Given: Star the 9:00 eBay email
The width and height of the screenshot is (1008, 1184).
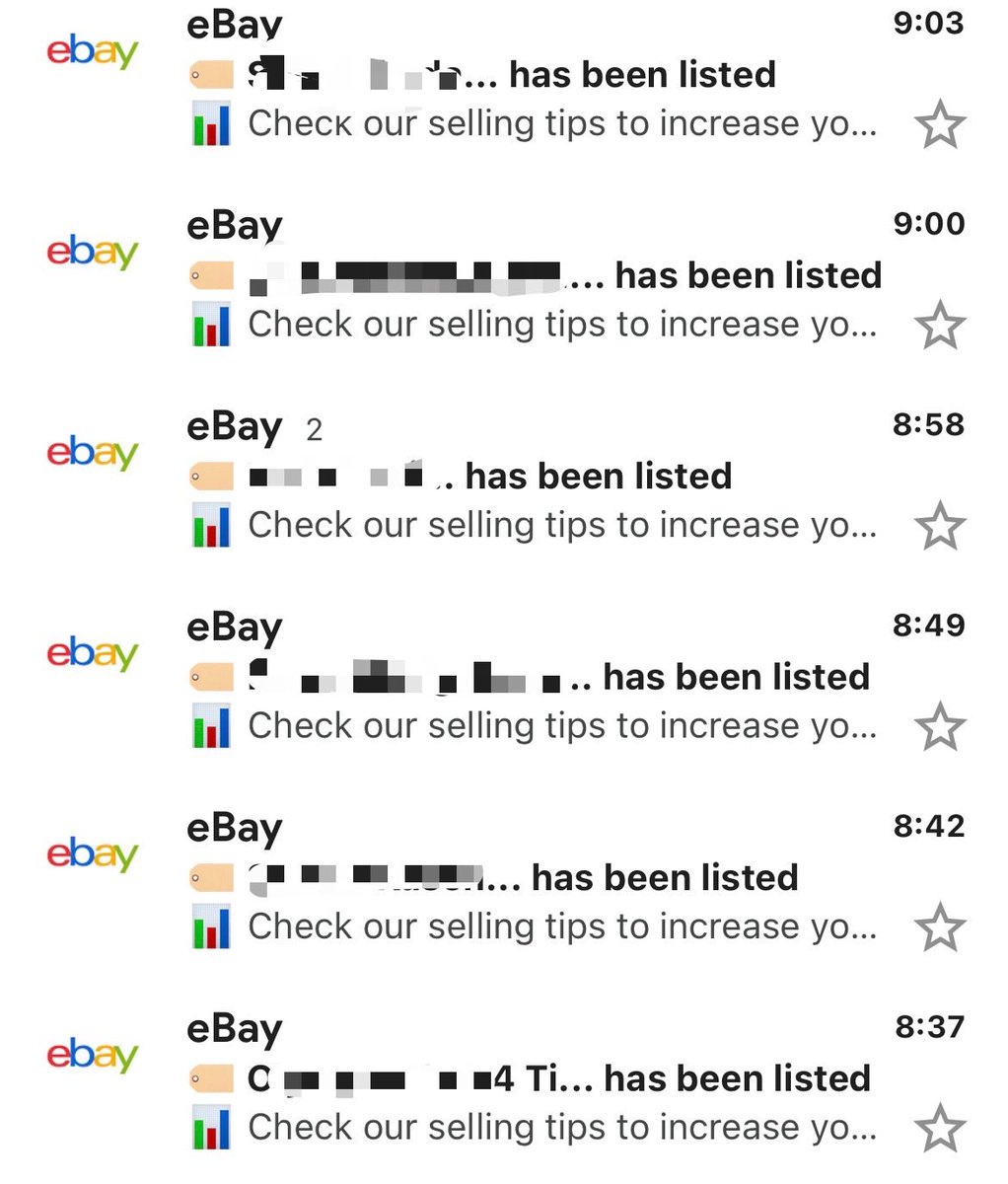Looking at the screenshot, I should [x=939, y=326].
